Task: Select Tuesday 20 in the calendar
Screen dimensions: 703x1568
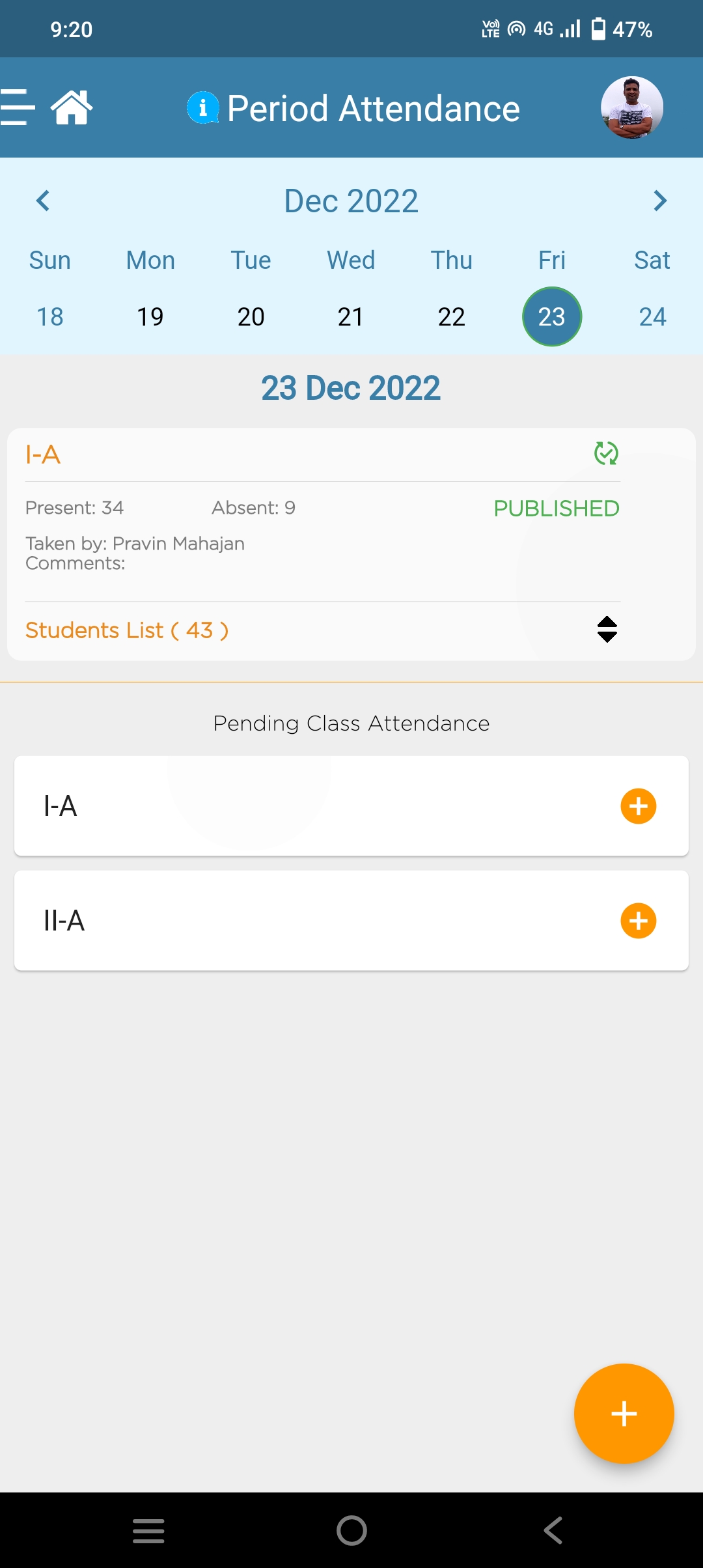Action: (x=251, y=317)
